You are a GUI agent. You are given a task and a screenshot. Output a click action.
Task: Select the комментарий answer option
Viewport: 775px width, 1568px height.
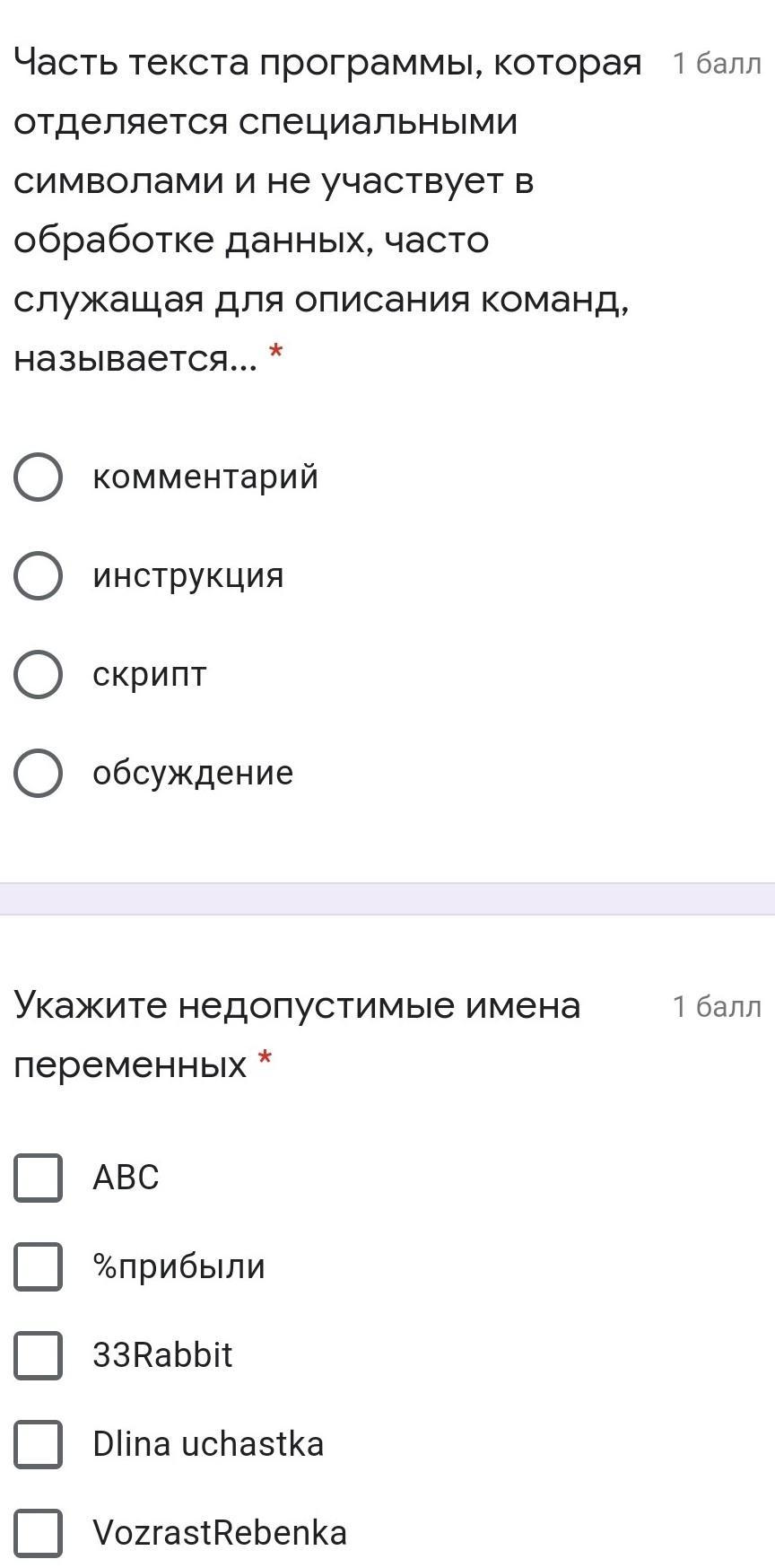pyautogui.click(x=39, y=477)
